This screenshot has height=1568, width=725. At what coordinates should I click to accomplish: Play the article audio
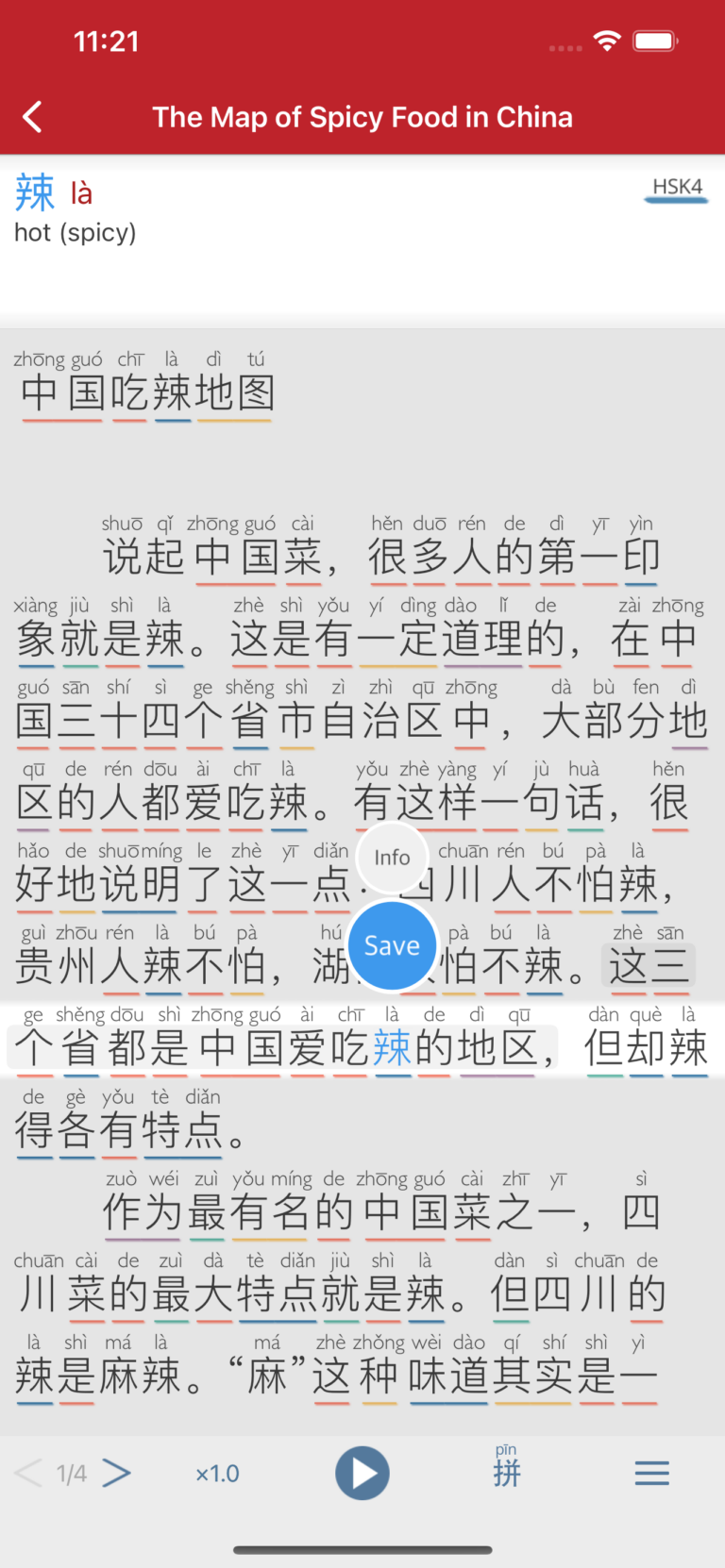tap(362, 1473)
